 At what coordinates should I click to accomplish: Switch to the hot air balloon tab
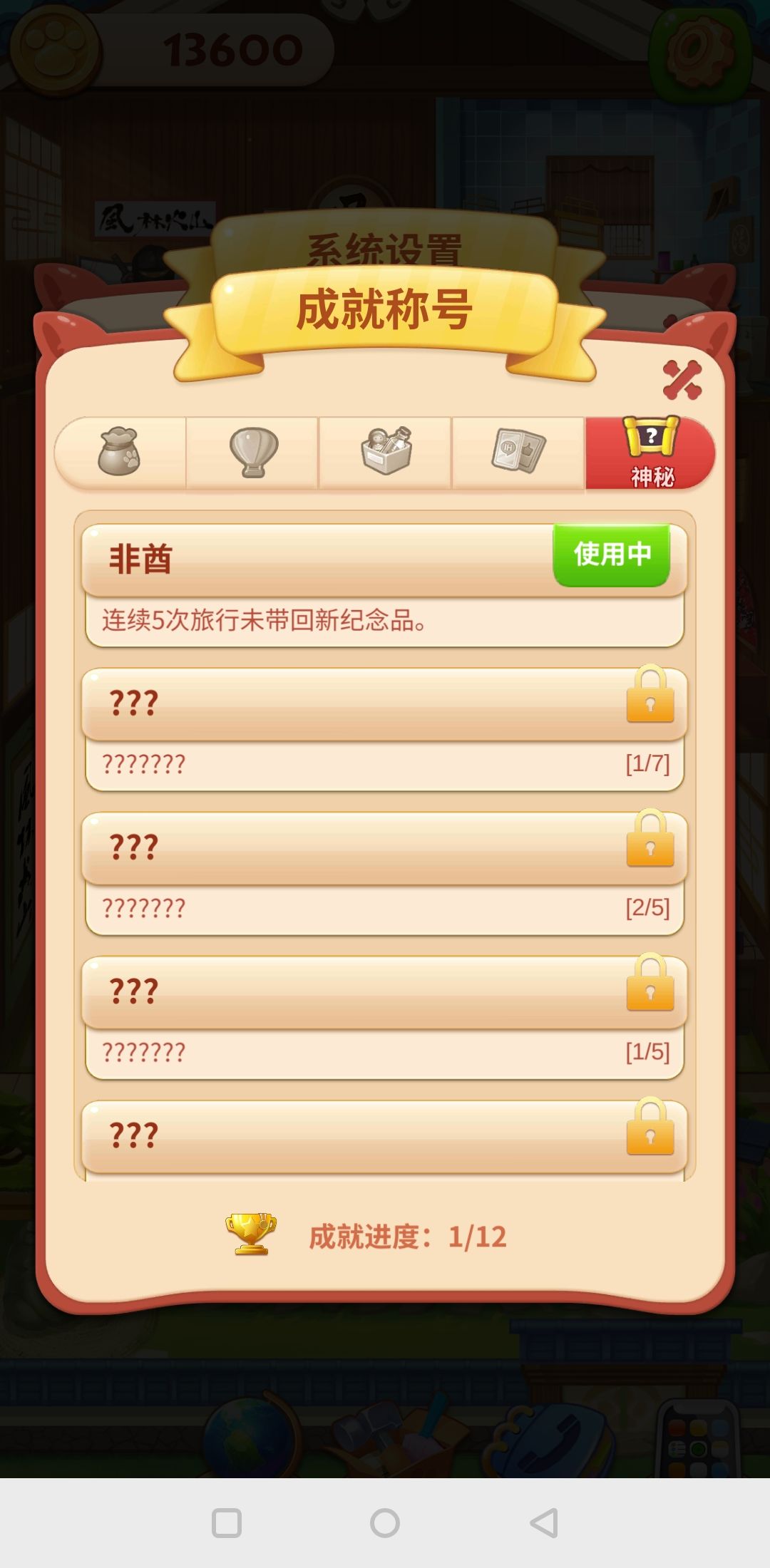tap(252, 453)
